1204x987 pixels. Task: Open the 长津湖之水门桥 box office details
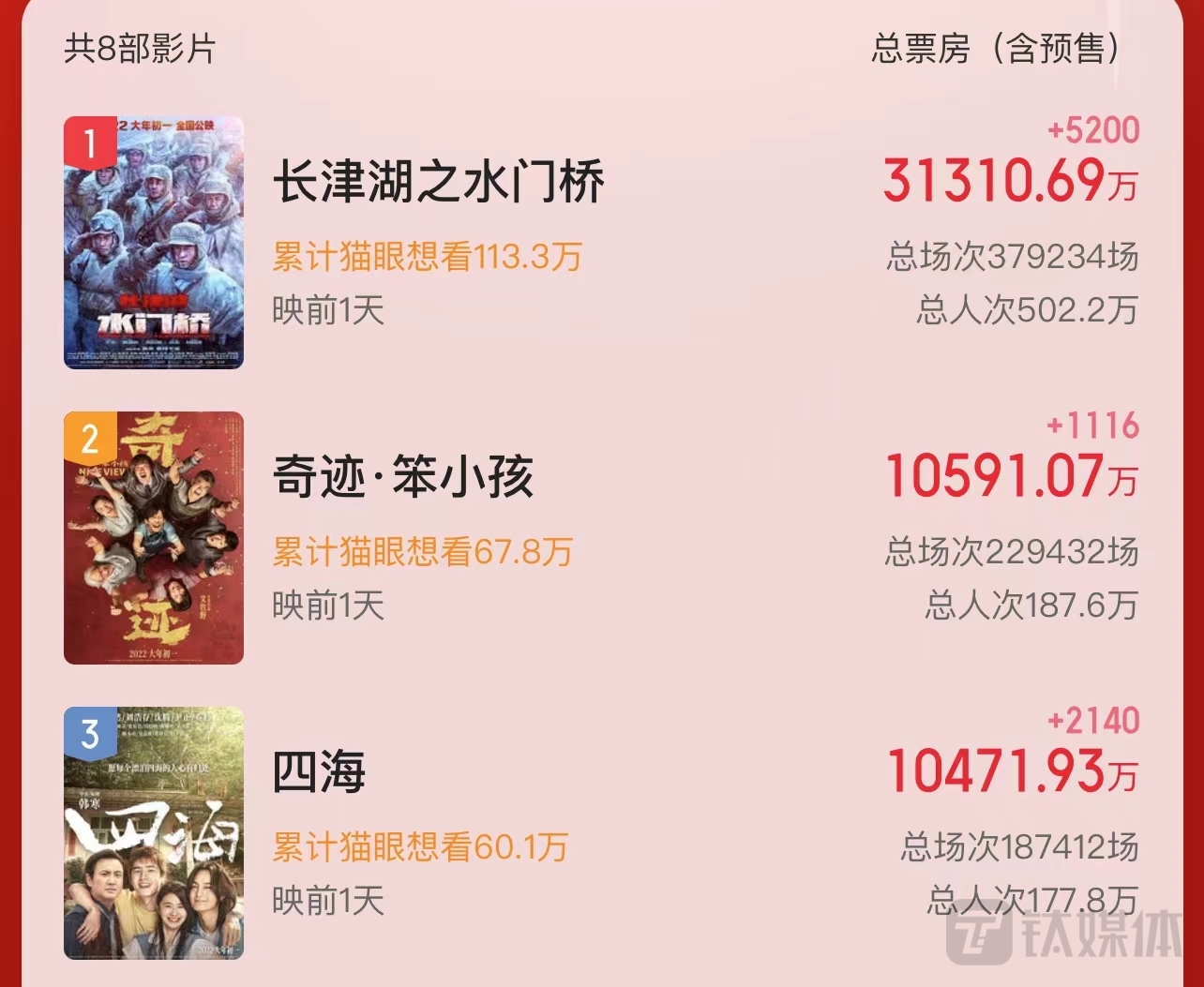tap(1010, 180)
